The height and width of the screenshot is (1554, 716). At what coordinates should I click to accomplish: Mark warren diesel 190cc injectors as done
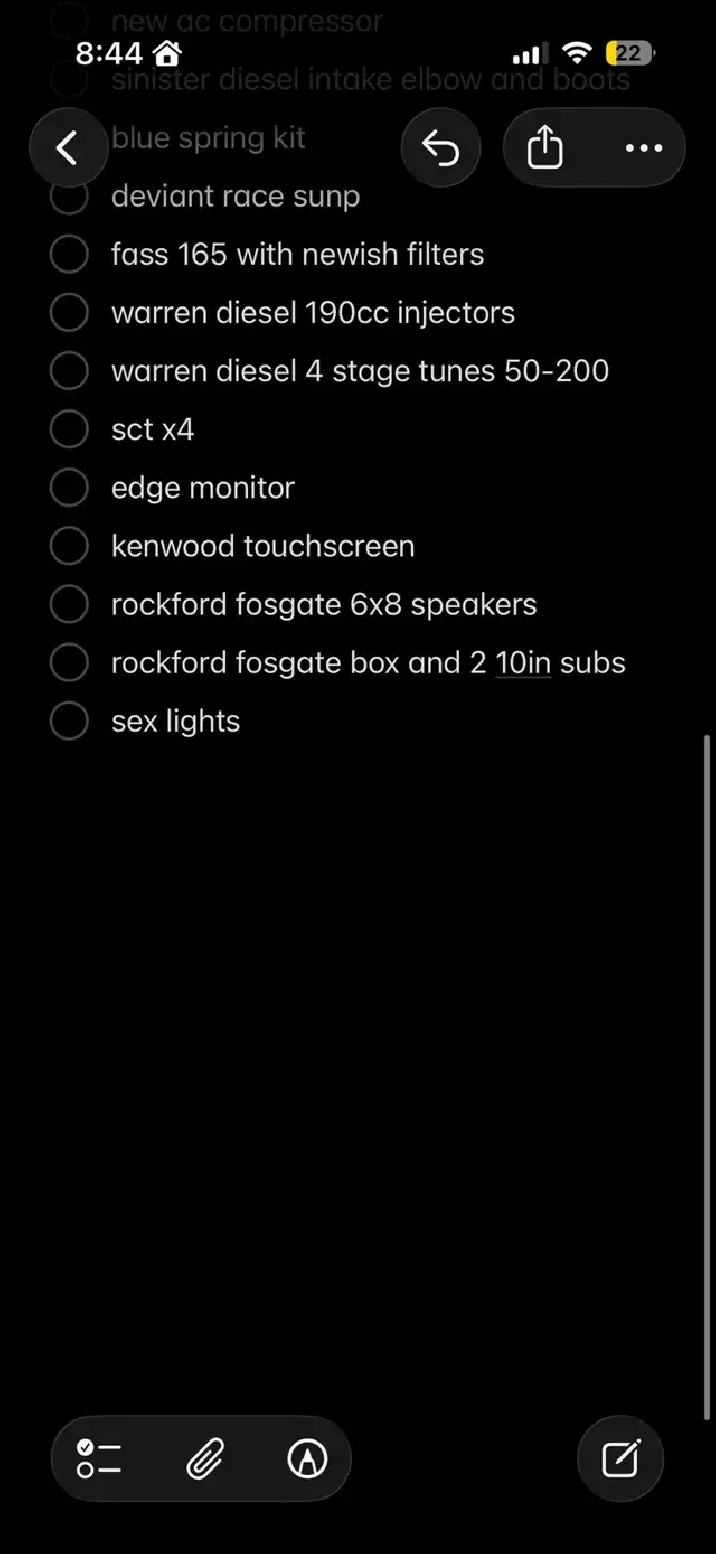coord(69,313)
